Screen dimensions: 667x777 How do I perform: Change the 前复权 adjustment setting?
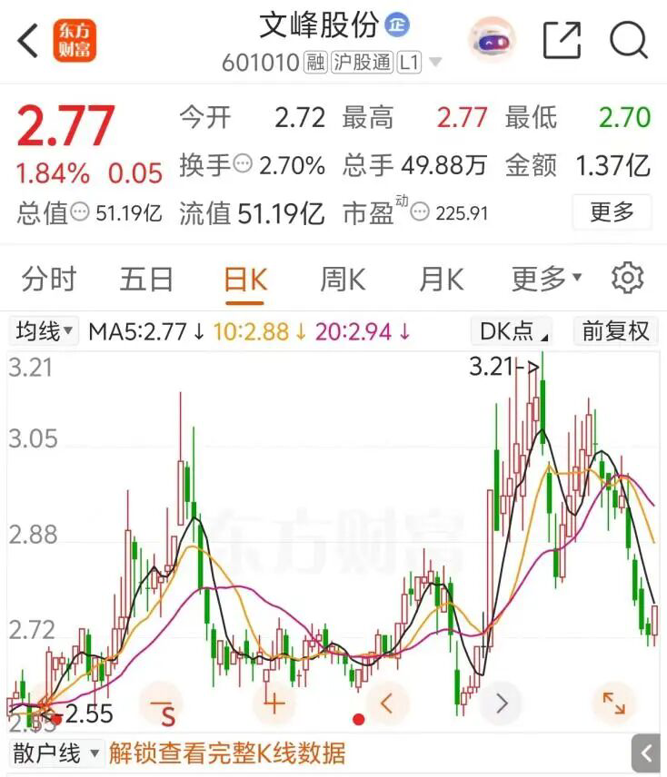tap(615, 331)
